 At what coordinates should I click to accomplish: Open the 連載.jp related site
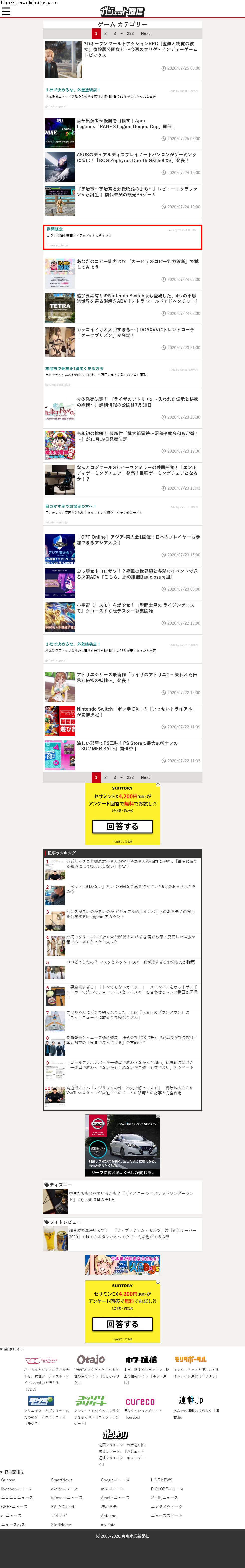pos(191,1401)
